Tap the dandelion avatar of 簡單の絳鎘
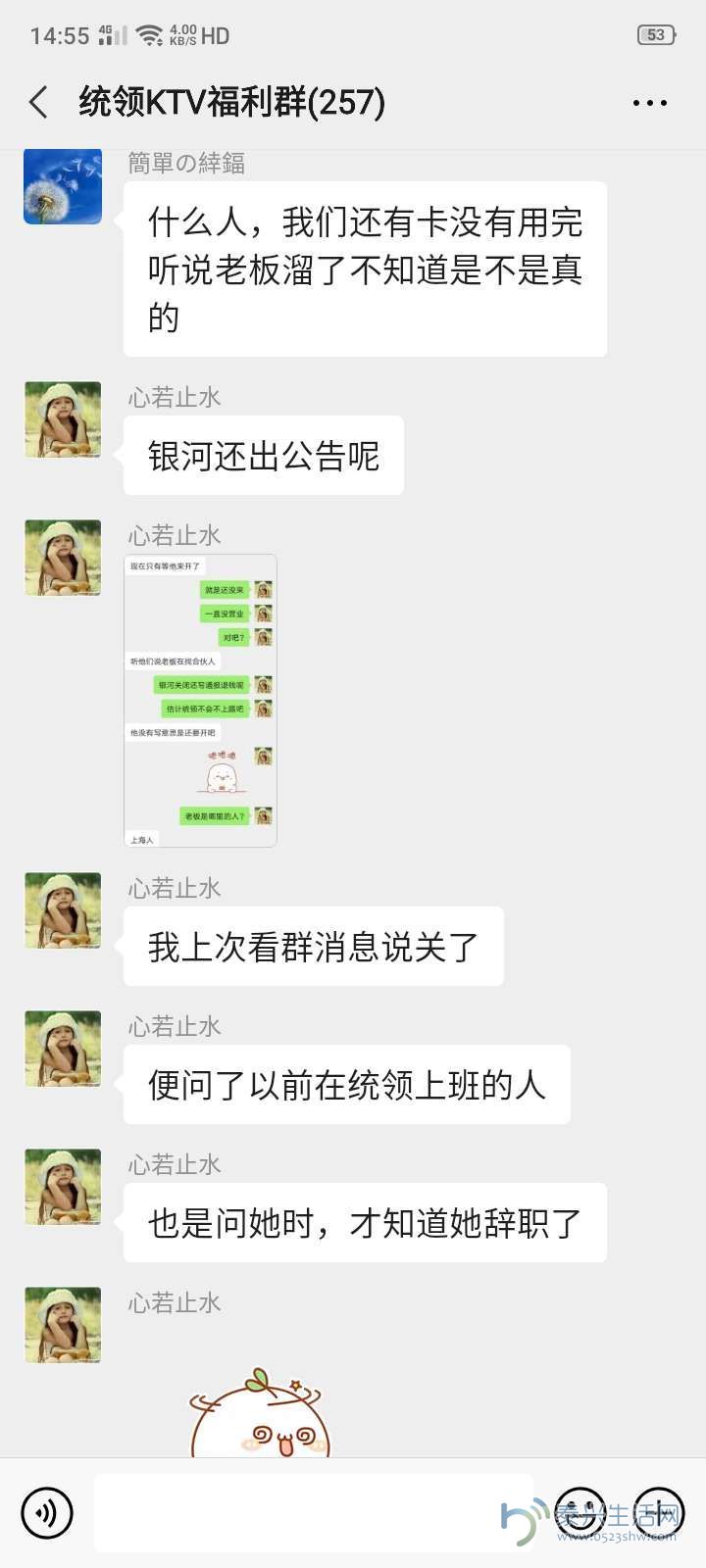This screenshot has height=1568, width=706. pos(63,186)
